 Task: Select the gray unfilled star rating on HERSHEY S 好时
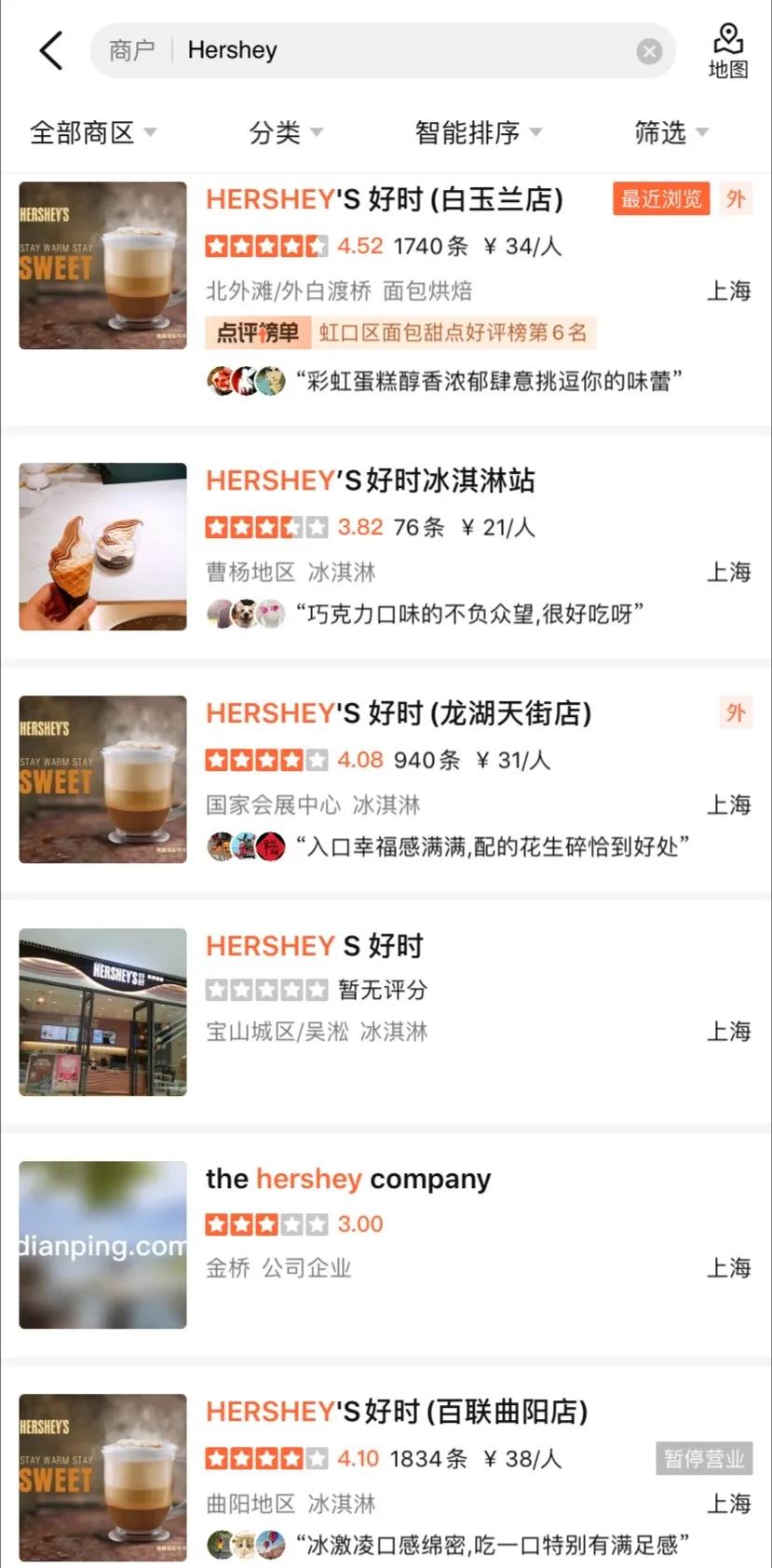point(265,989)
